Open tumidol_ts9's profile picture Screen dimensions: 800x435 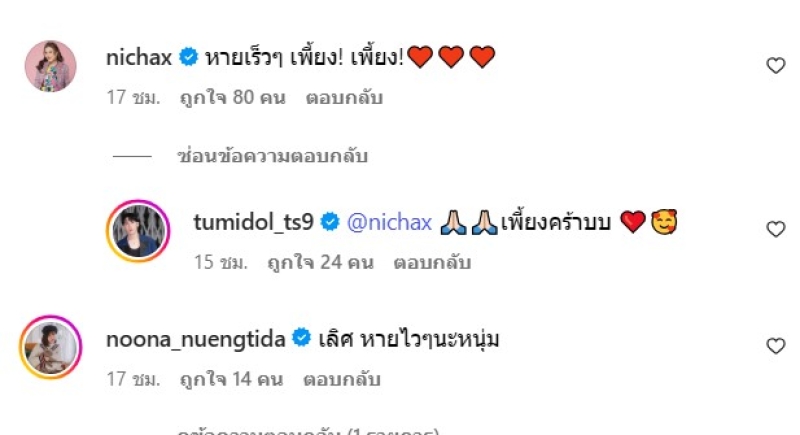pyautogui.click(x=138, y=230)
